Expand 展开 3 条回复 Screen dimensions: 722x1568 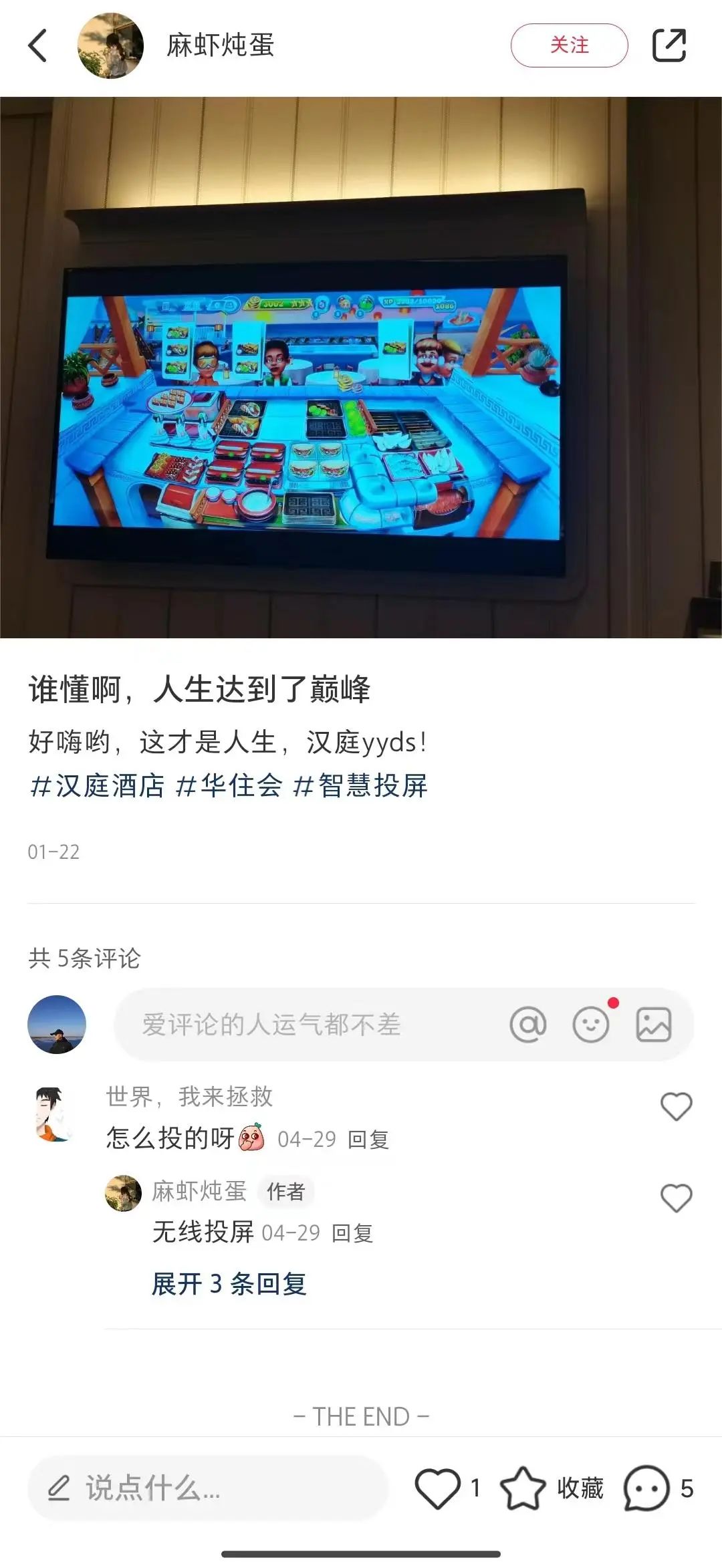coord(229,1283)
